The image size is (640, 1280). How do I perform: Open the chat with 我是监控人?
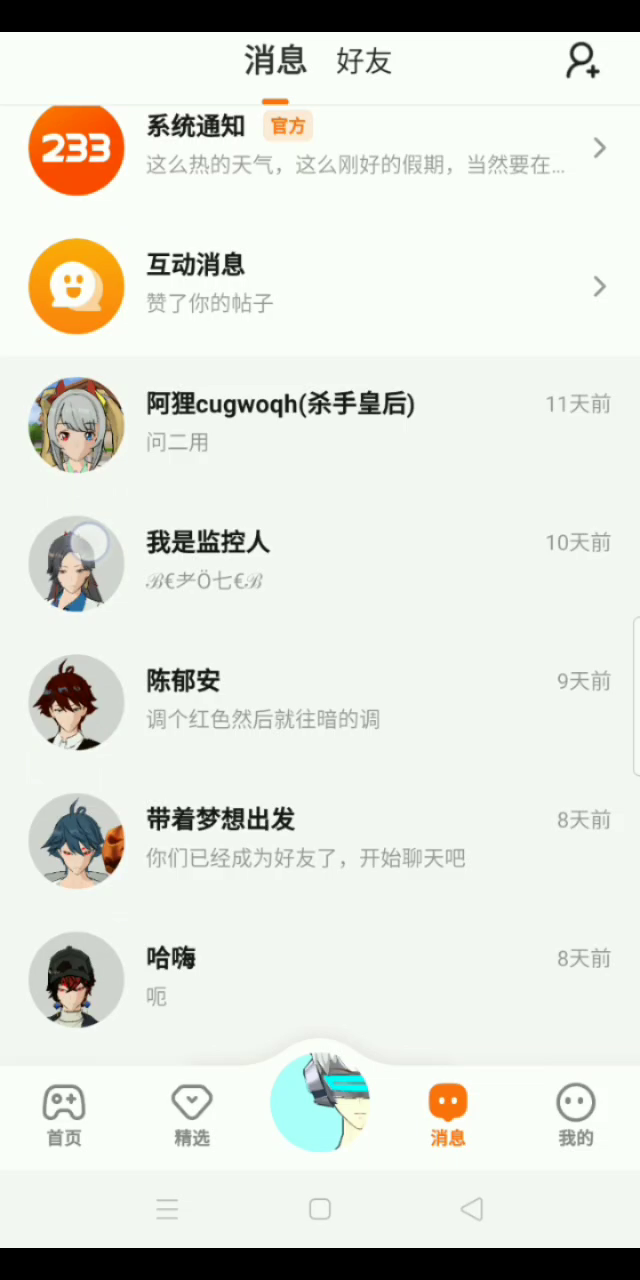[x=320, y=562]
